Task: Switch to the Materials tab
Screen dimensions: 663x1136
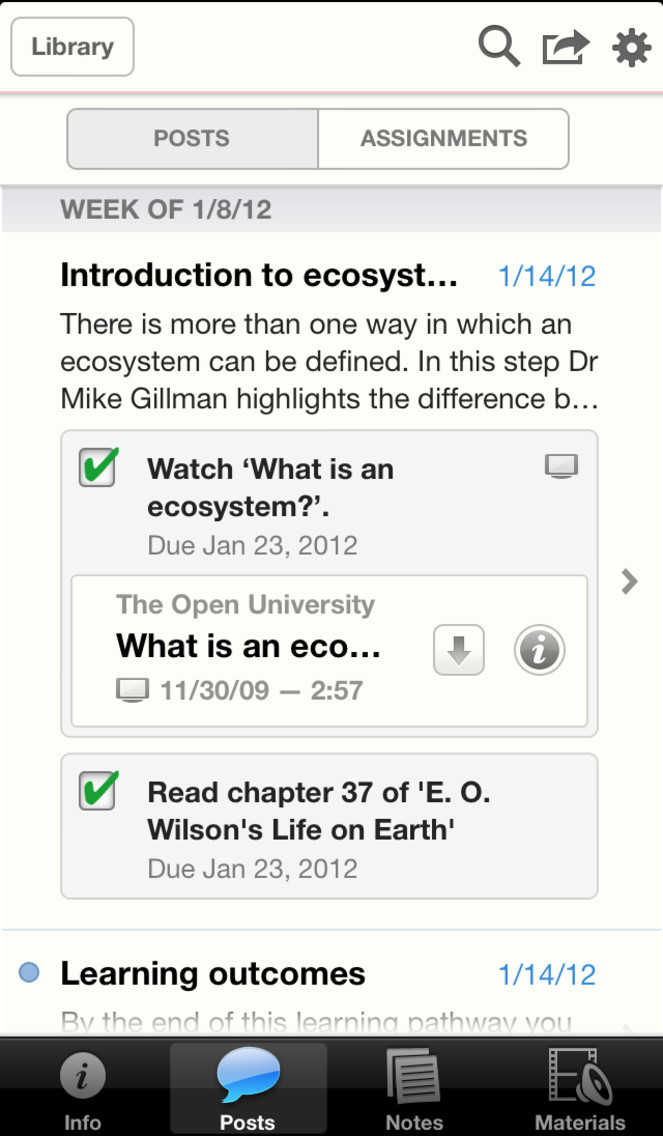Action: tap(580, 1088)
